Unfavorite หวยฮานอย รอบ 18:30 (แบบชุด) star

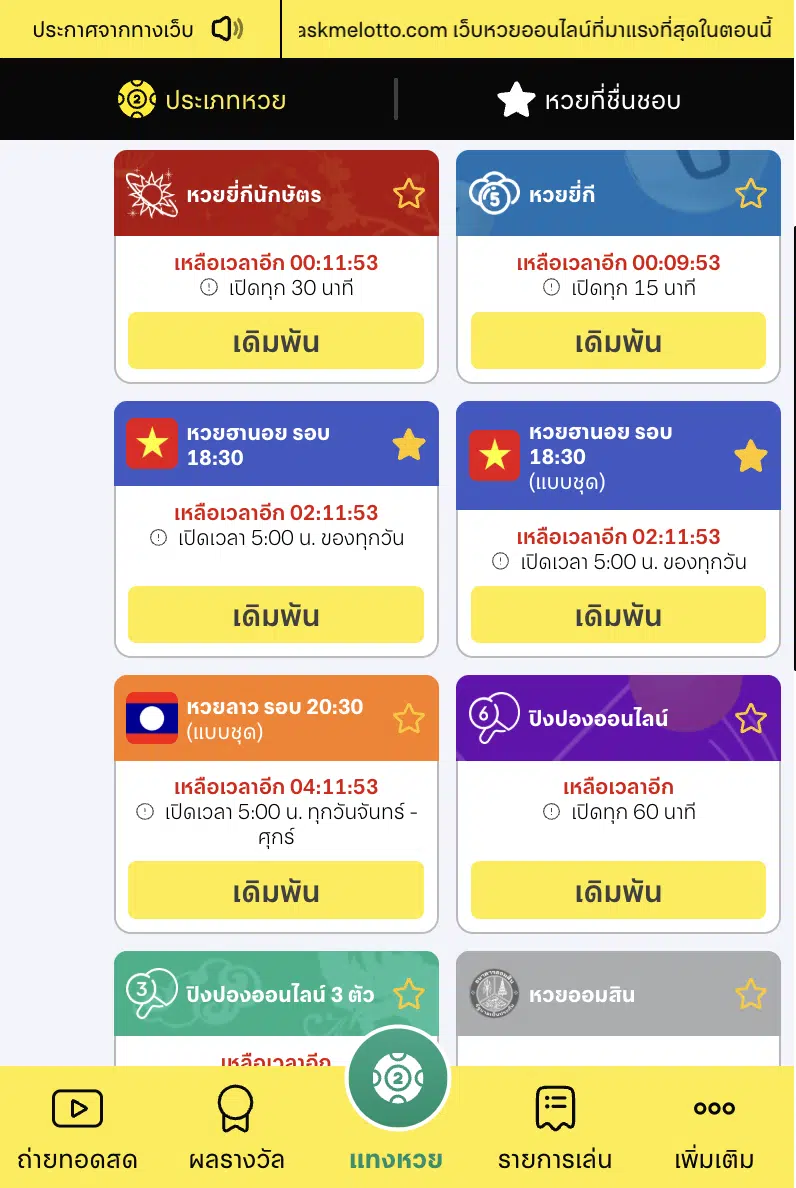coord(751,456)
